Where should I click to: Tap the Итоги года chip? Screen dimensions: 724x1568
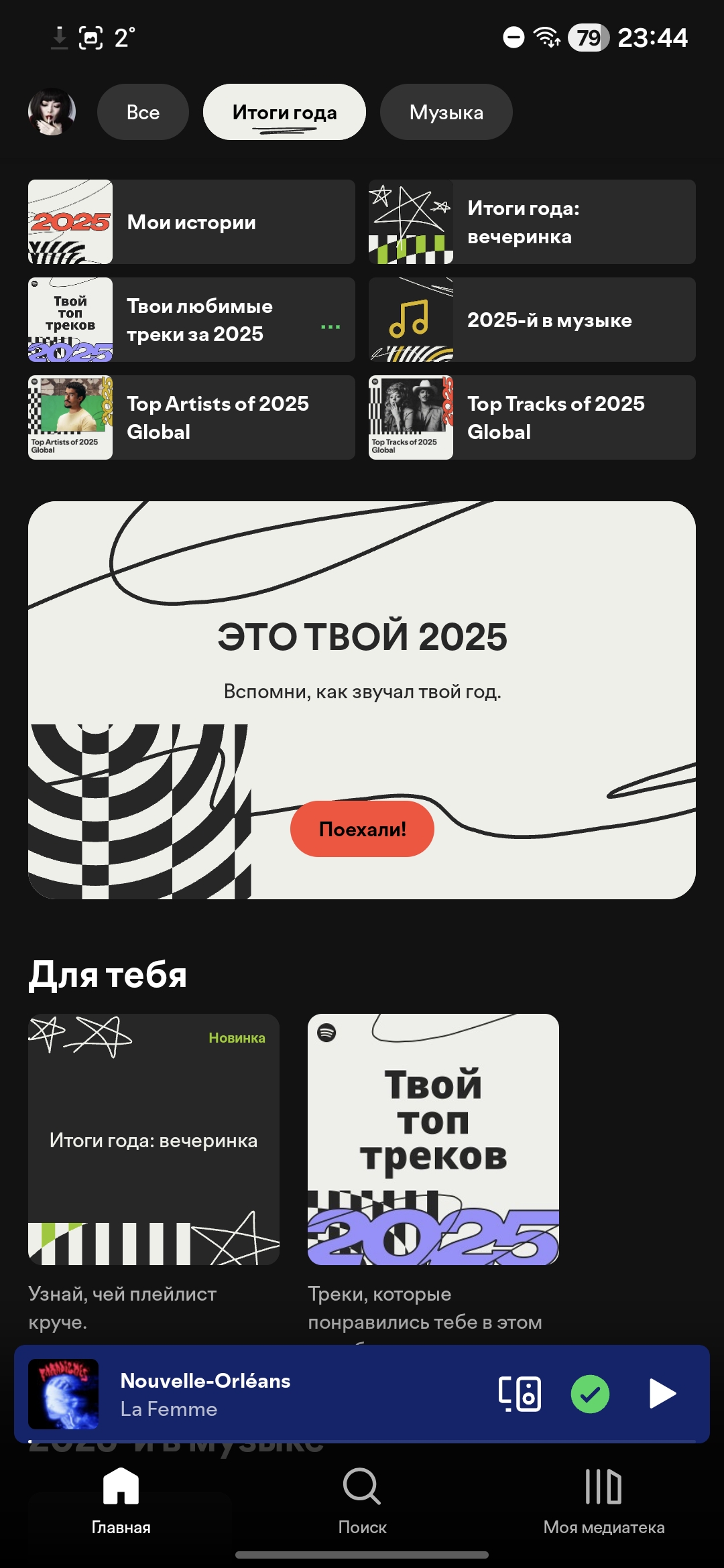284,112
